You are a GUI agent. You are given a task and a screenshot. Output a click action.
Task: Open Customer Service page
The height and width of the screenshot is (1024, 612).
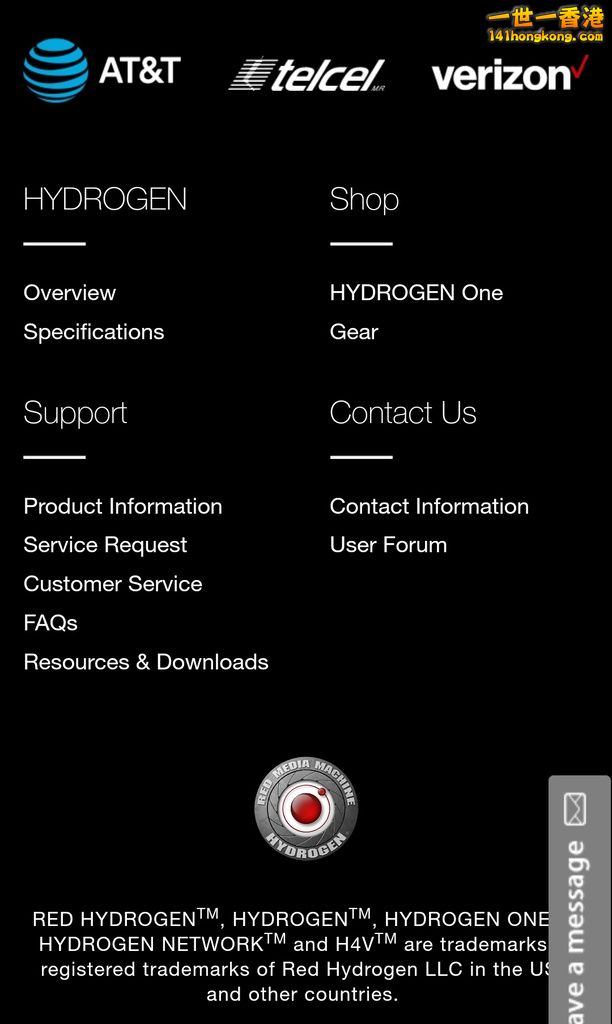pyautogui.click(x=113, y=584)
